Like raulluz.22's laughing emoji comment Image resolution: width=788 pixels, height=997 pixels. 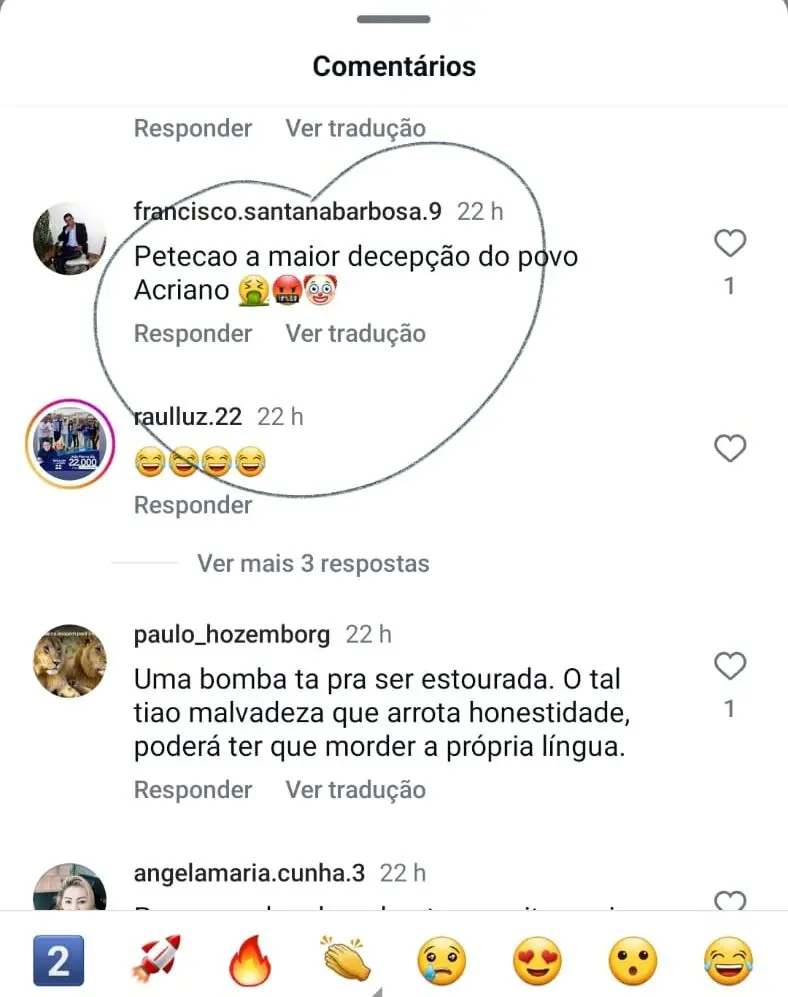(x=730, y=449)
